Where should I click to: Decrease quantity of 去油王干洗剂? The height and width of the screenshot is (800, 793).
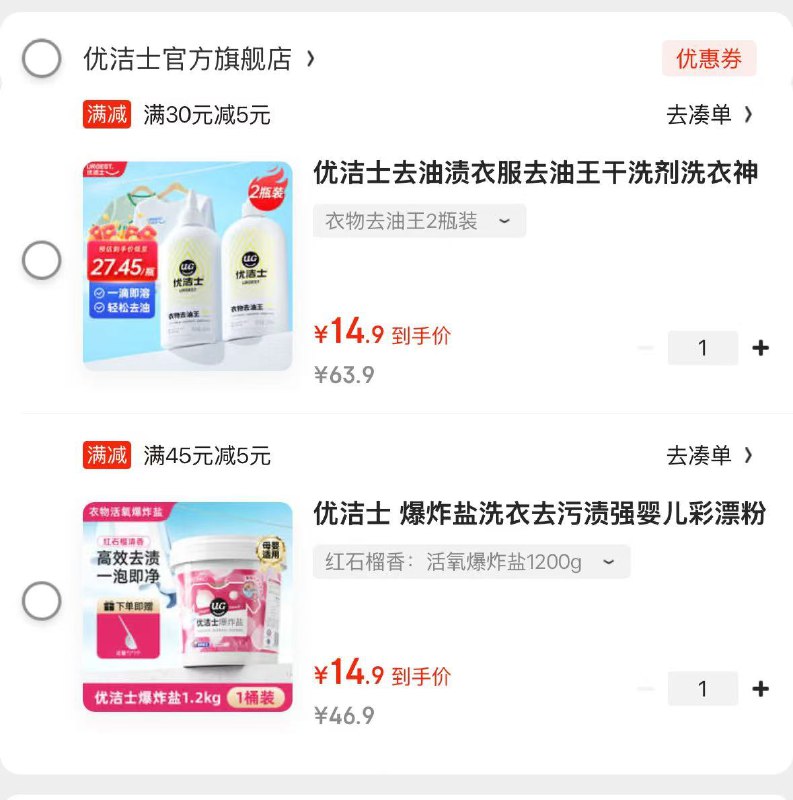(x=646, y=348)
